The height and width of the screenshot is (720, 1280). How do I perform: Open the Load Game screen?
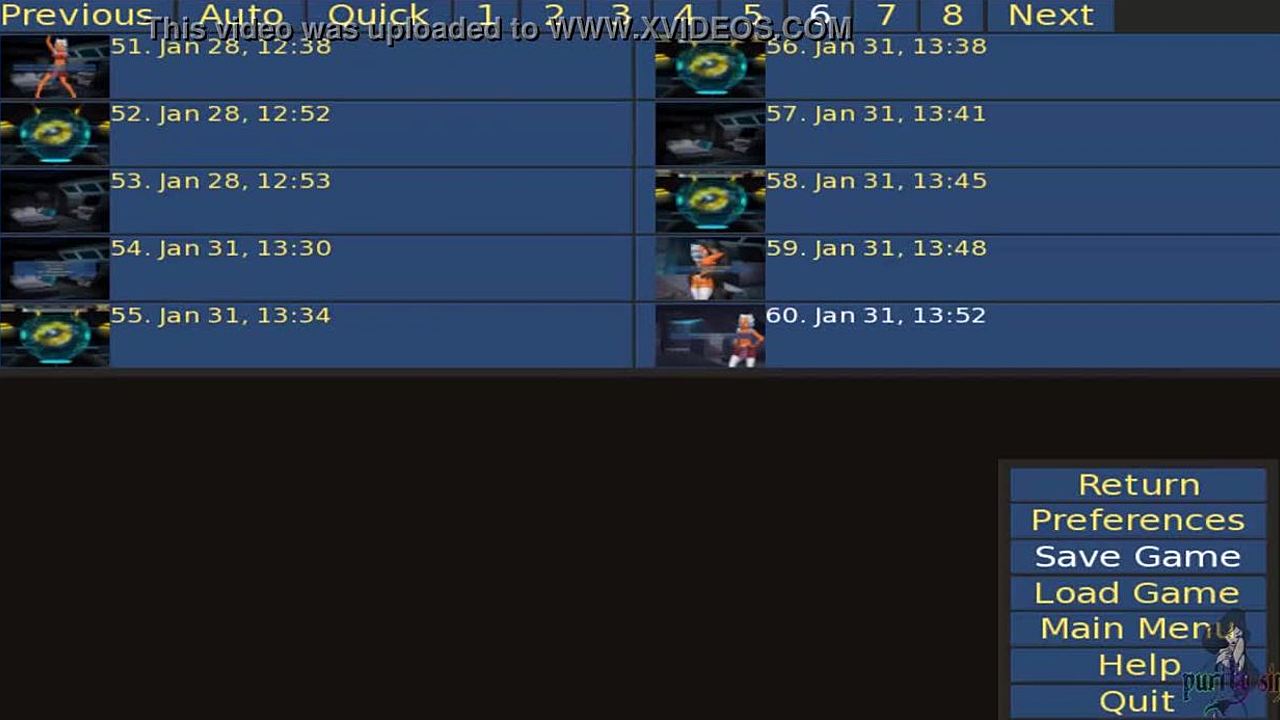1138,593
